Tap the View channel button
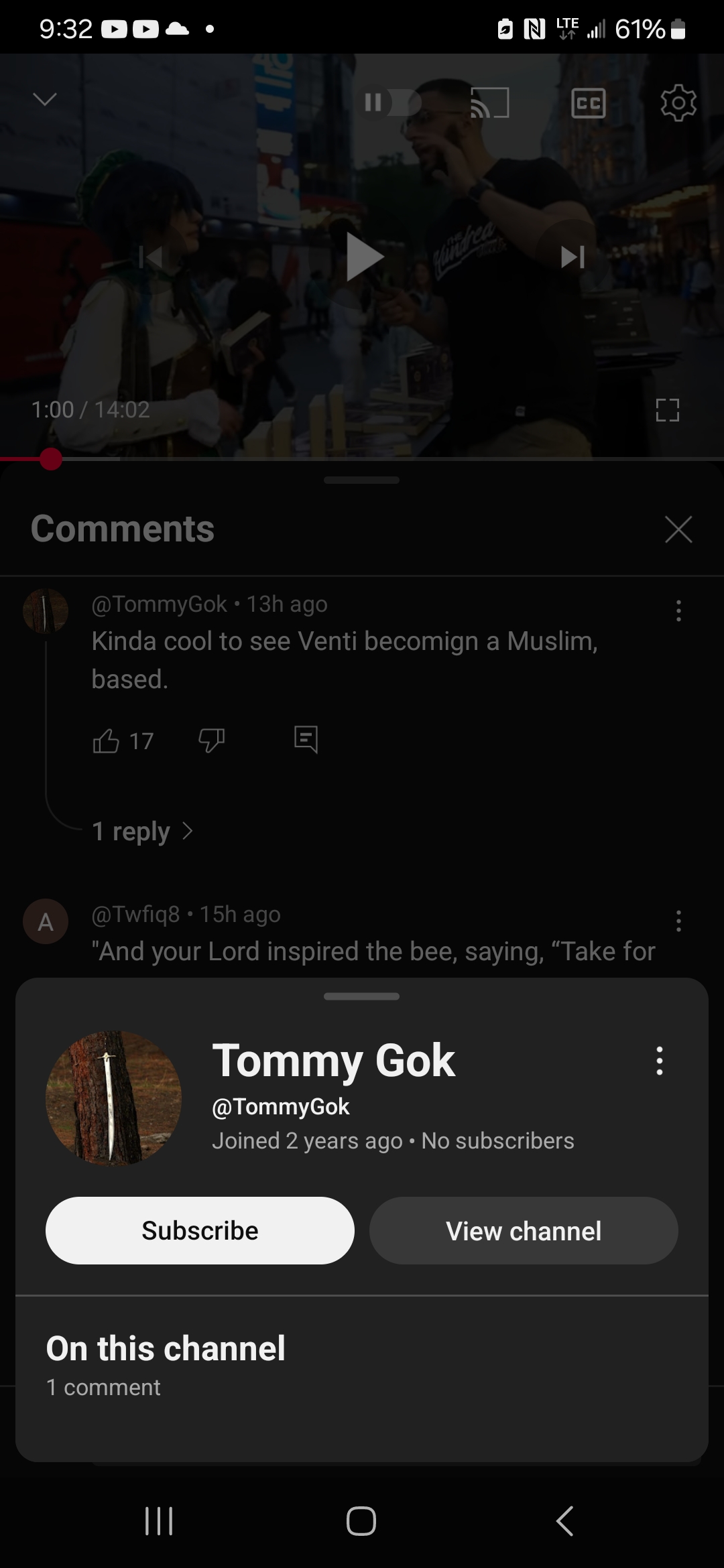This screenshot has width=724, height=1568. (524, 1230)
